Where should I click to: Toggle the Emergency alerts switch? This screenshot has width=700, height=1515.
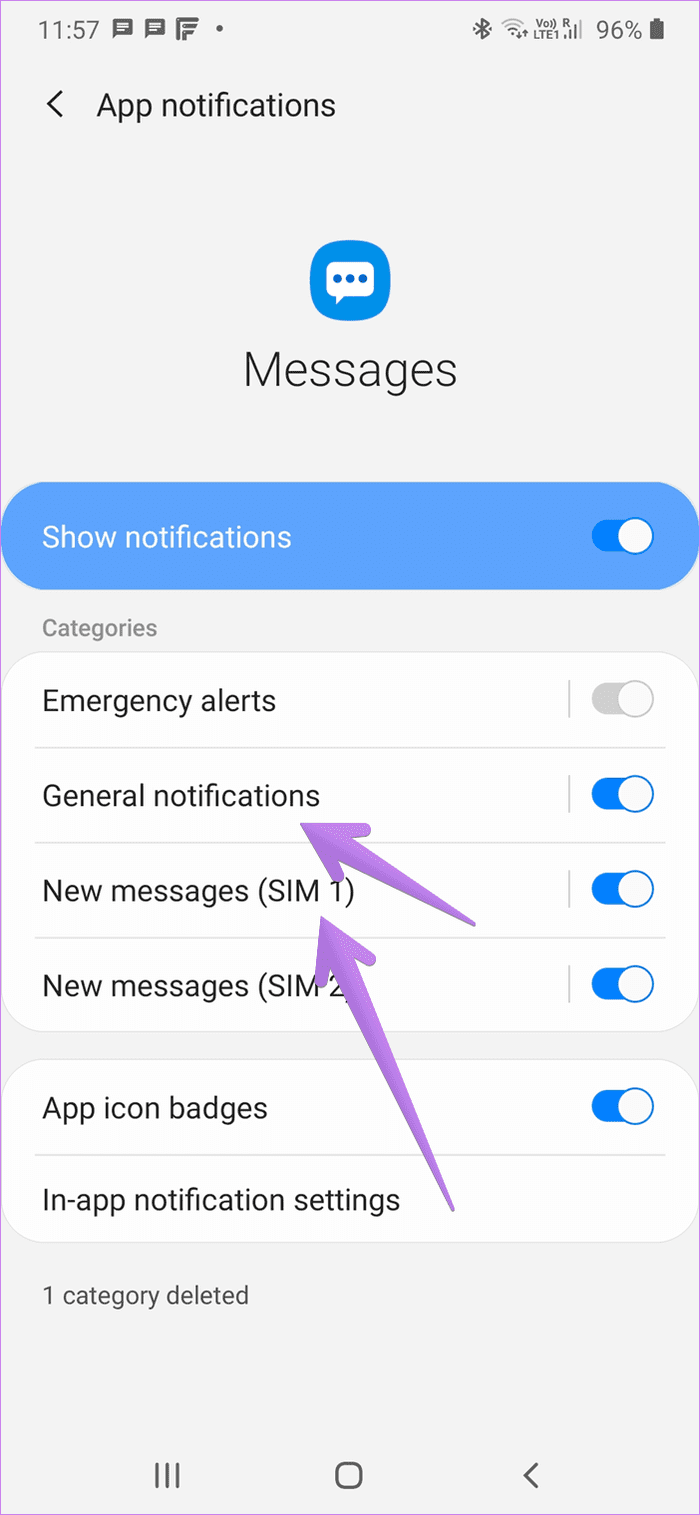click(622, 699)
